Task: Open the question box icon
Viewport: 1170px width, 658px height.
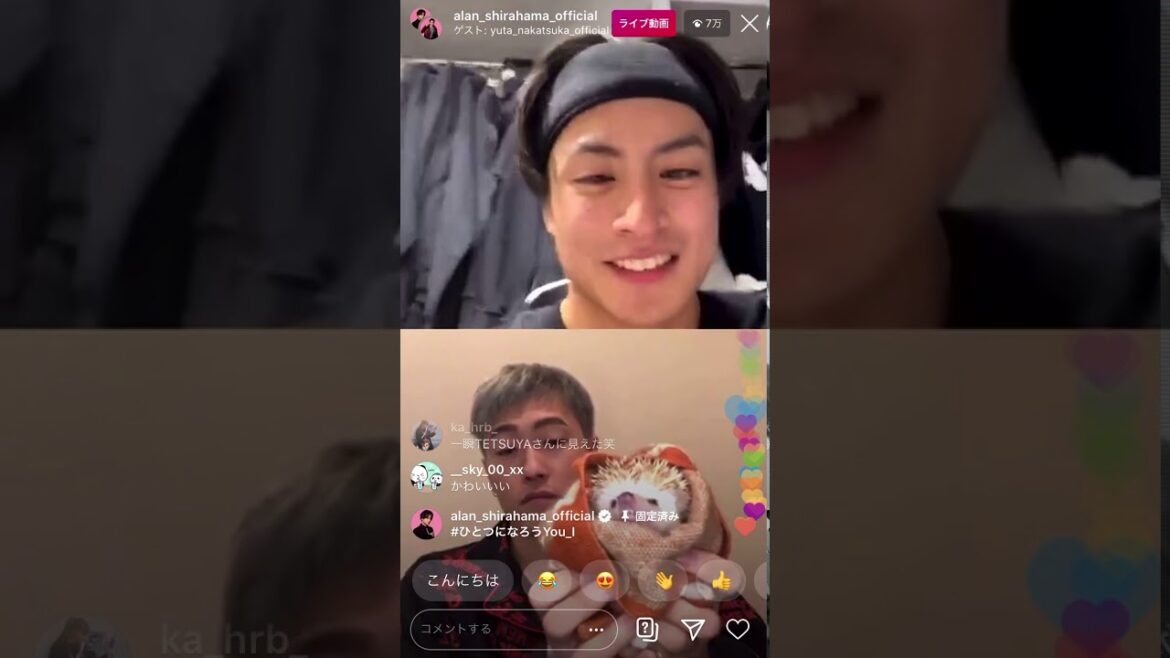Action: click(647, 629)
